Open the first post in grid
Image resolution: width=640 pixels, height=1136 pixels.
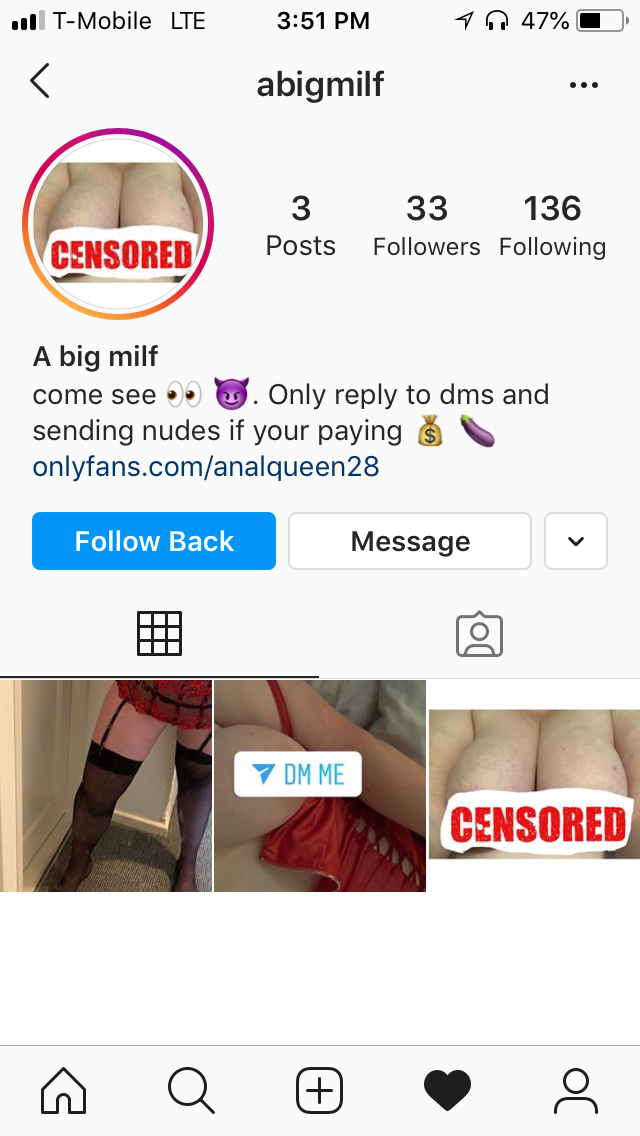click(106, 786)
